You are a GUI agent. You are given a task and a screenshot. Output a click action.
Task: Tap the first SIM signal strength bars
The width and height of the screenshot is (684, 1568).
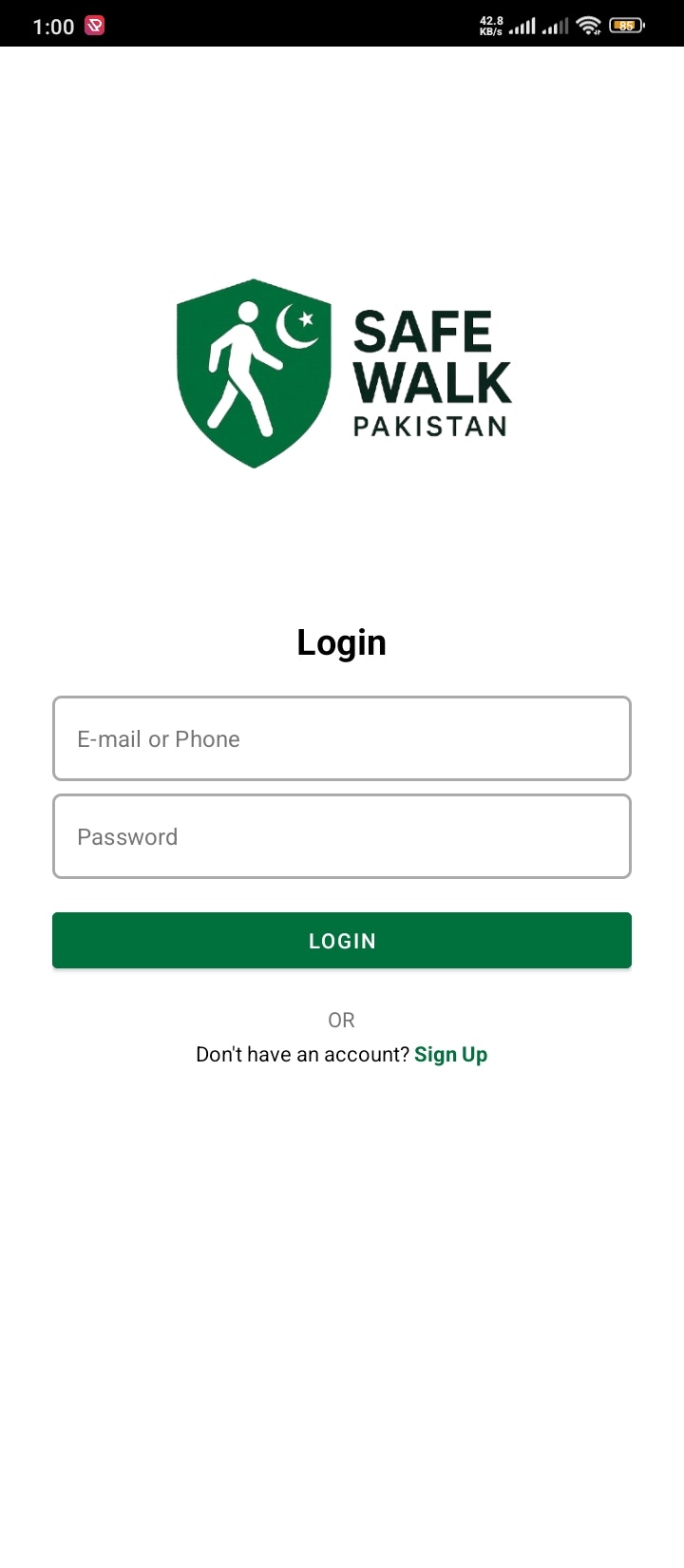pos(522,25)
